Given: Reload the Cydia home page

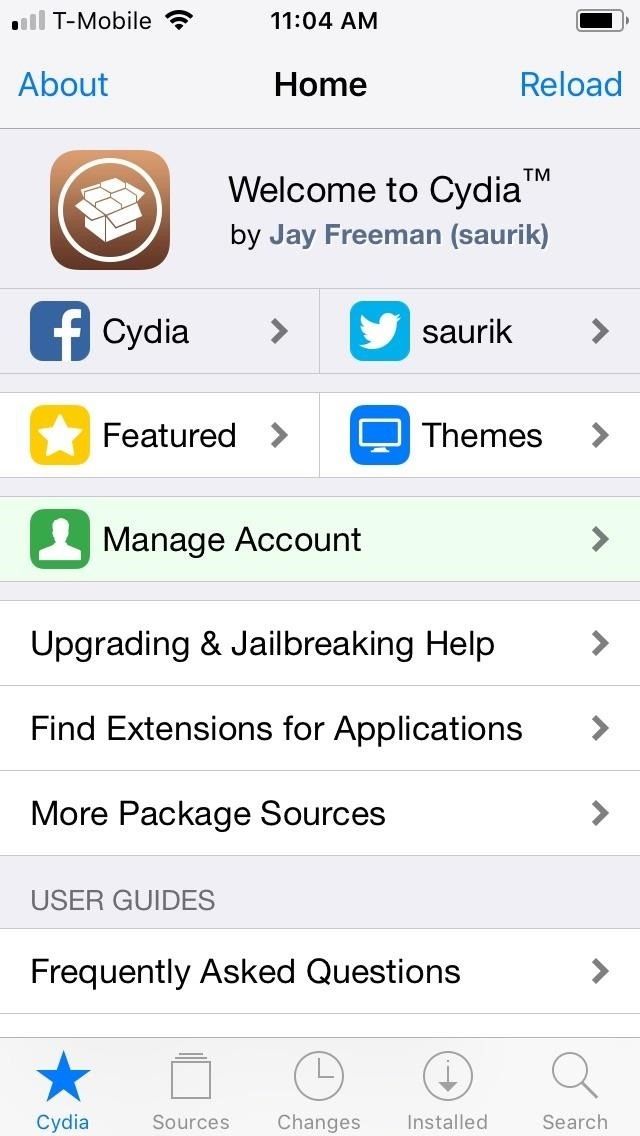Looking at the screenshot, I should click(x=570, y=85).
